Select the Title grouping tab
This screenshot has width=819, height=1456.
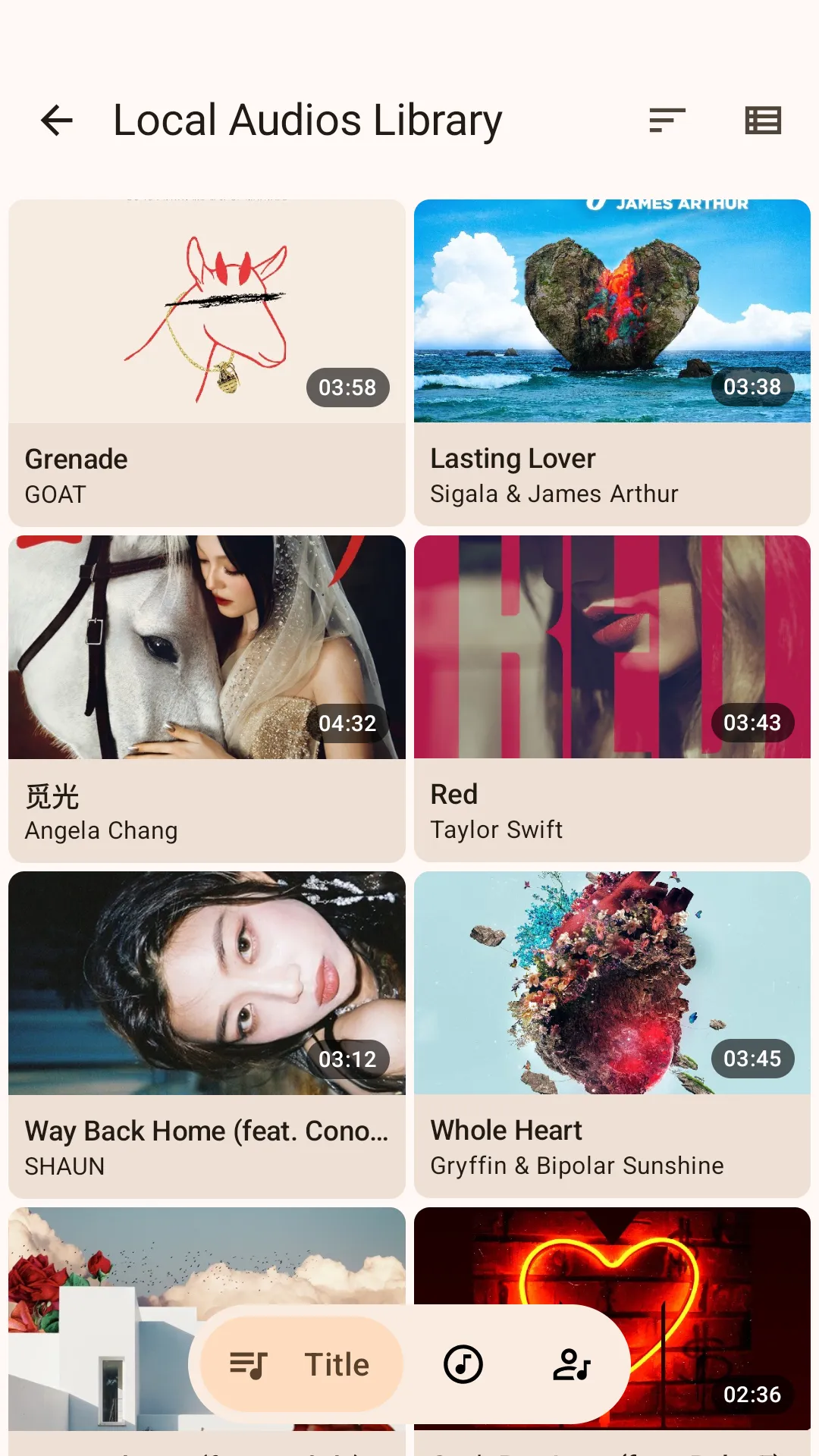pos(301,1364)
